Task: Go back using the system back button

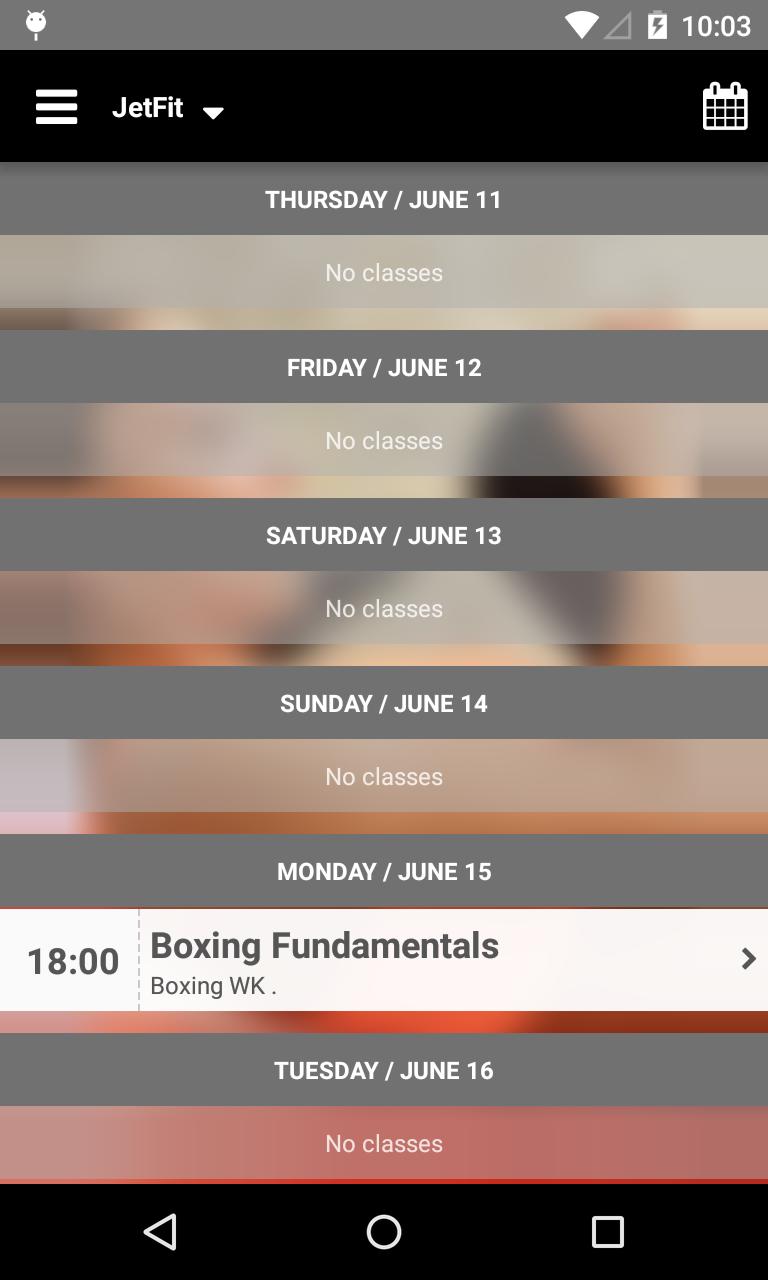Action: click(x=160, y=1232)
